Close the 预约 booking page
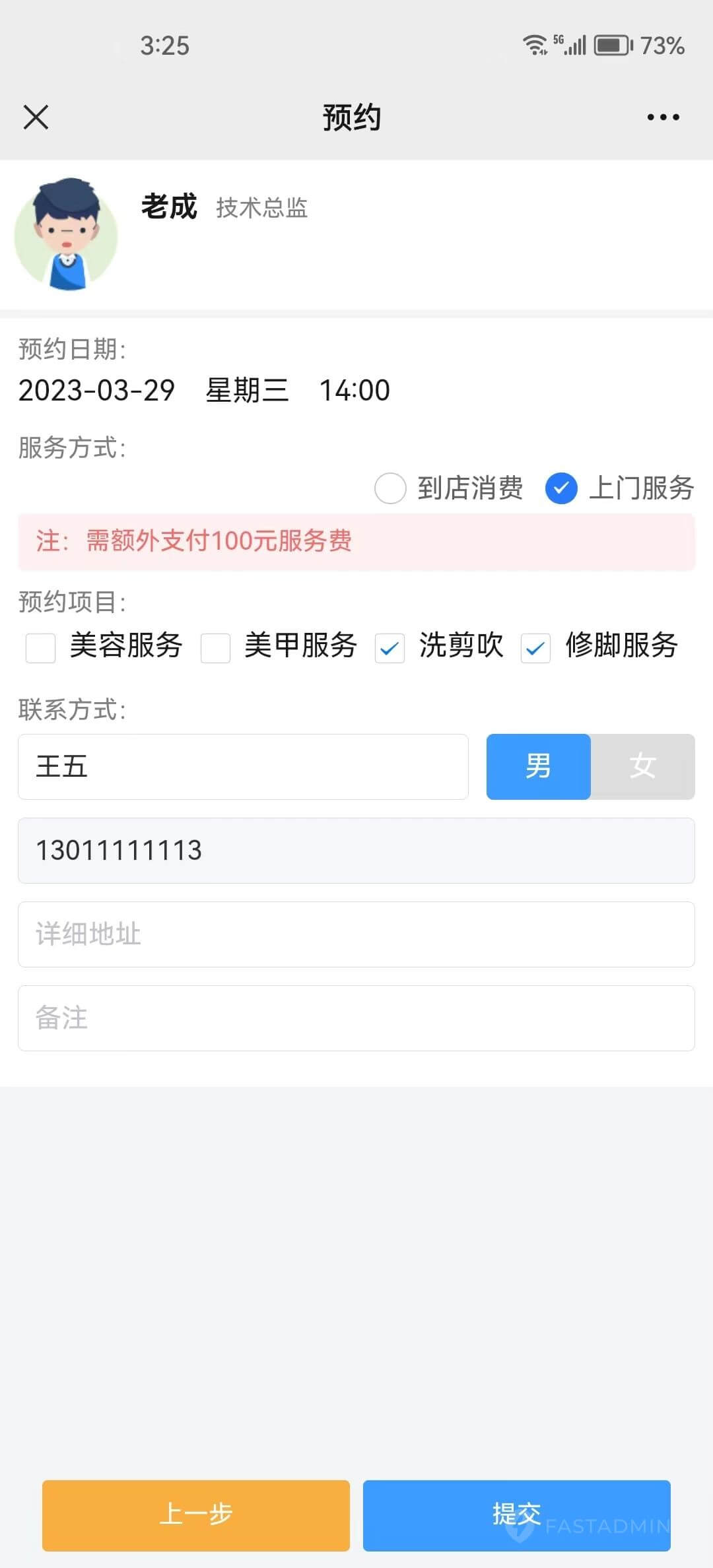 [36, 117]
